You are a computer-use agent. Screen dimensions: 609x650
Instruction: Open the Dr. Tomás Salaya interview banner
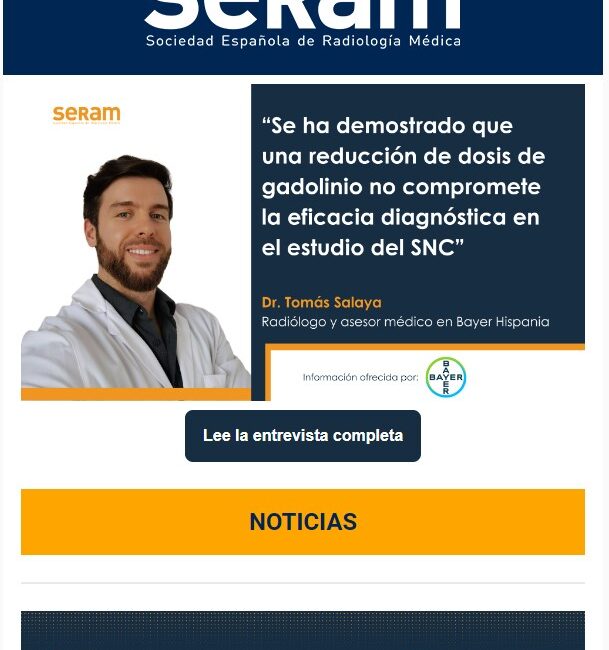coord(302,242)
